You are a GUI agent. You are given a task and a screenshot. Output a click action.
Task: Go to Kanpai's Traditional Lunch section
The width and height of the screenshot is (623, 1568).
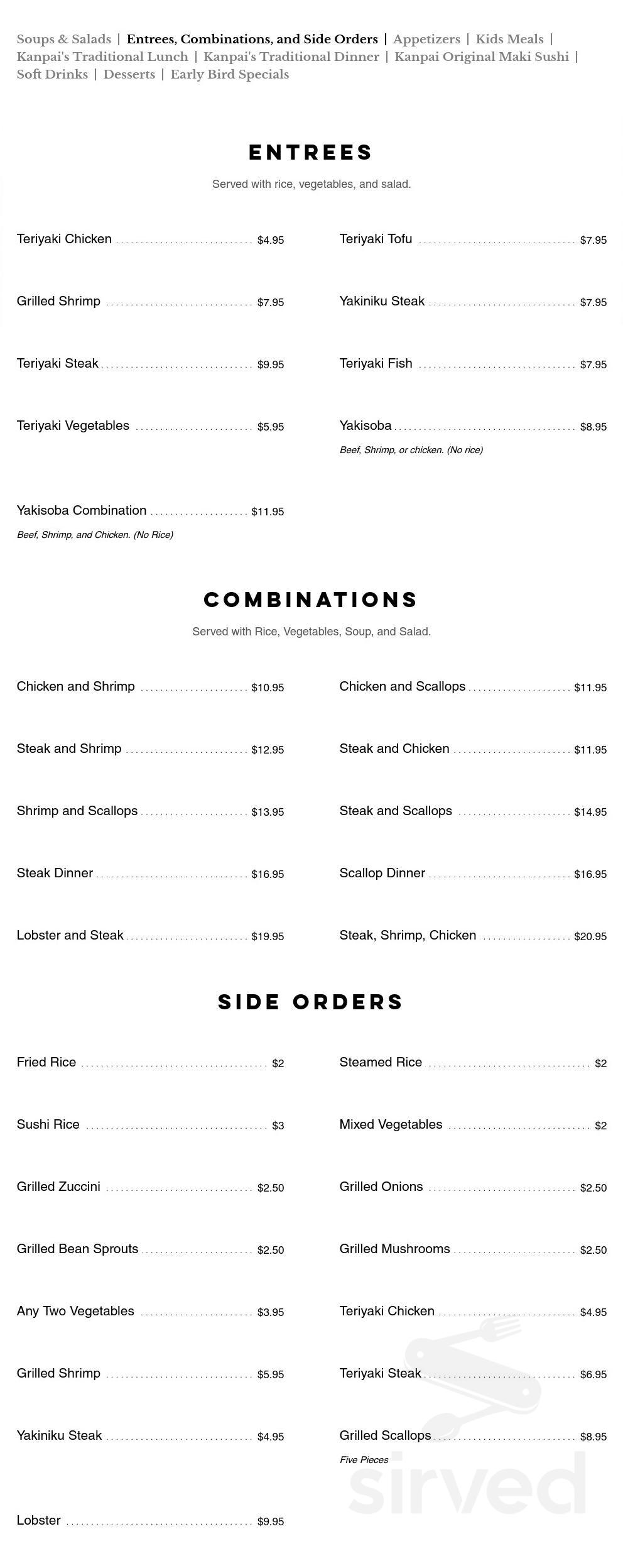click(x=103, y=57)
